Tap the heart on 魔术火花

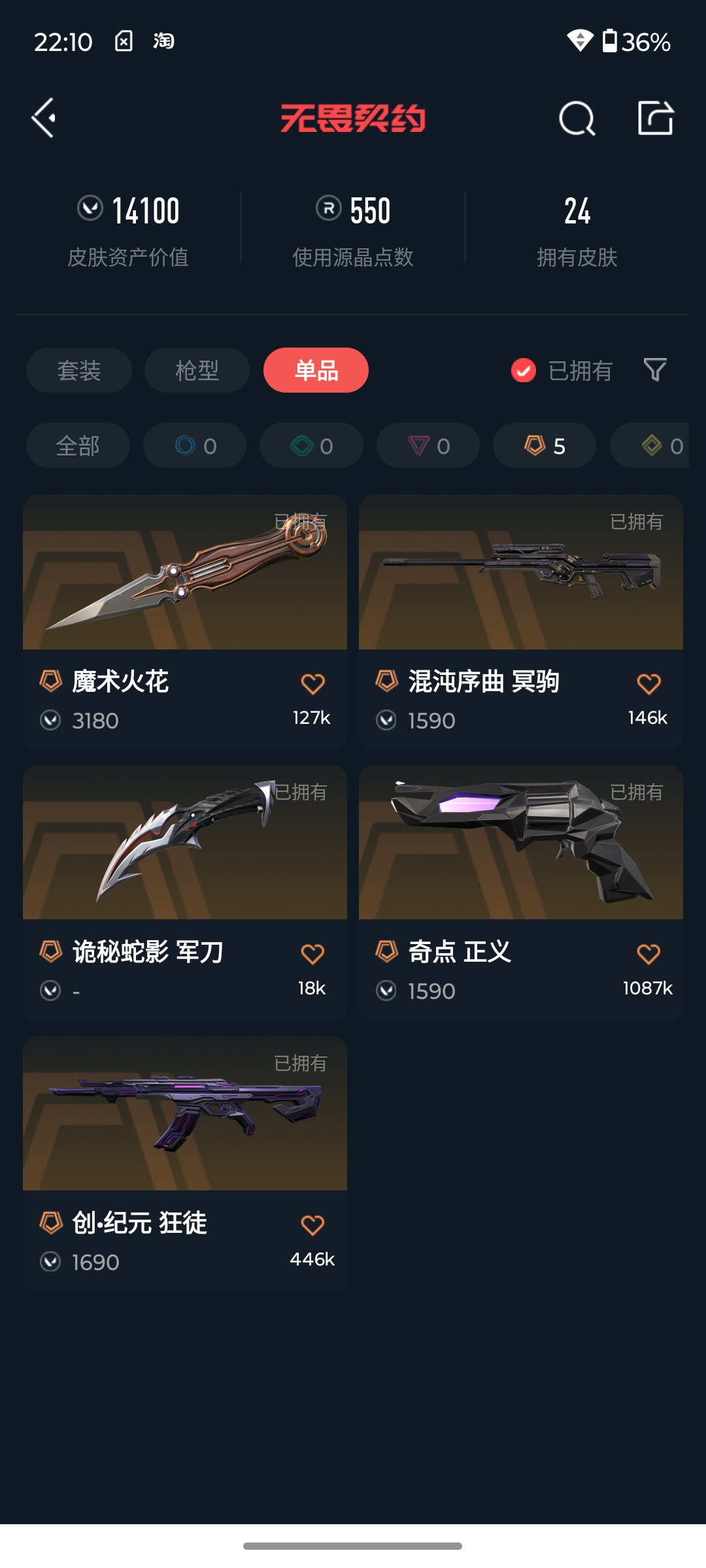pos(312,684)
